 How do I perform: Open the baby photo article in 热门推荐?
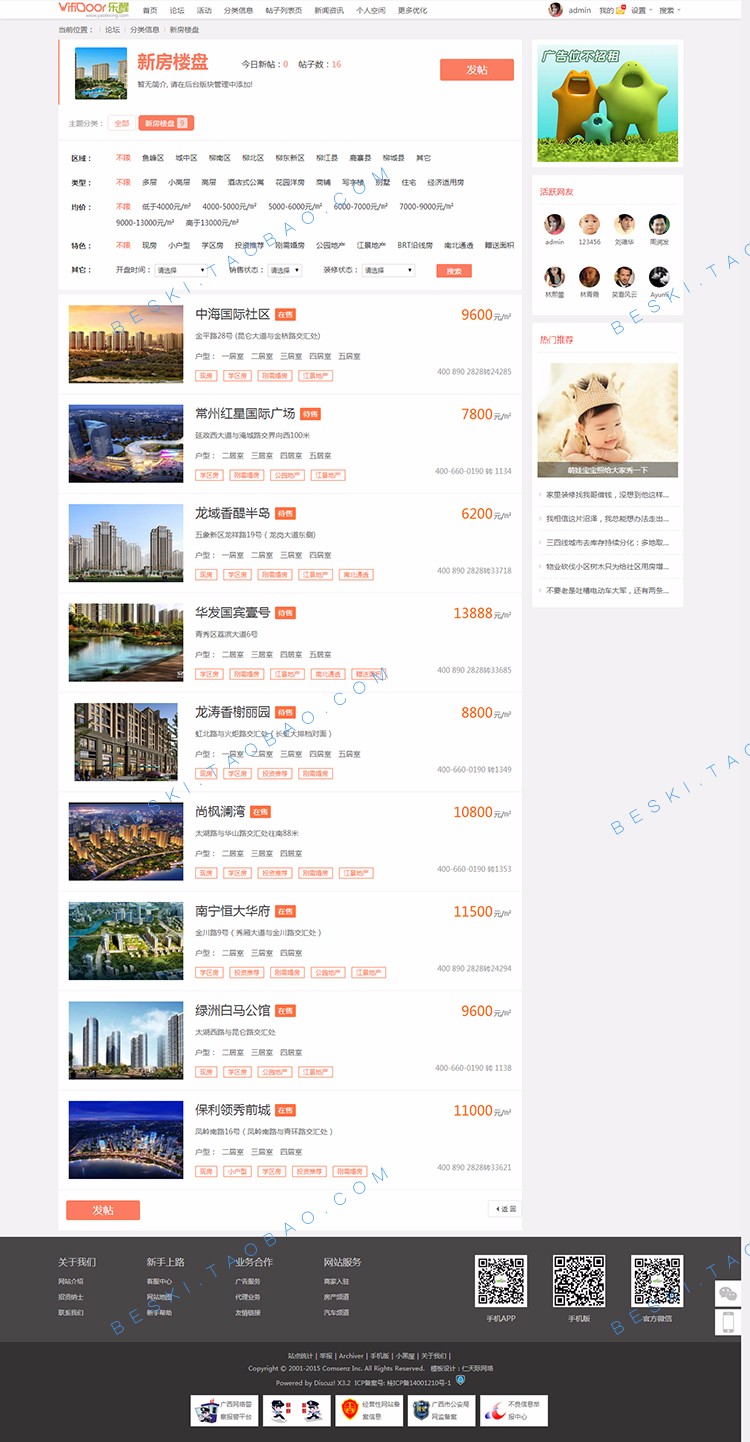coord(608,420)
